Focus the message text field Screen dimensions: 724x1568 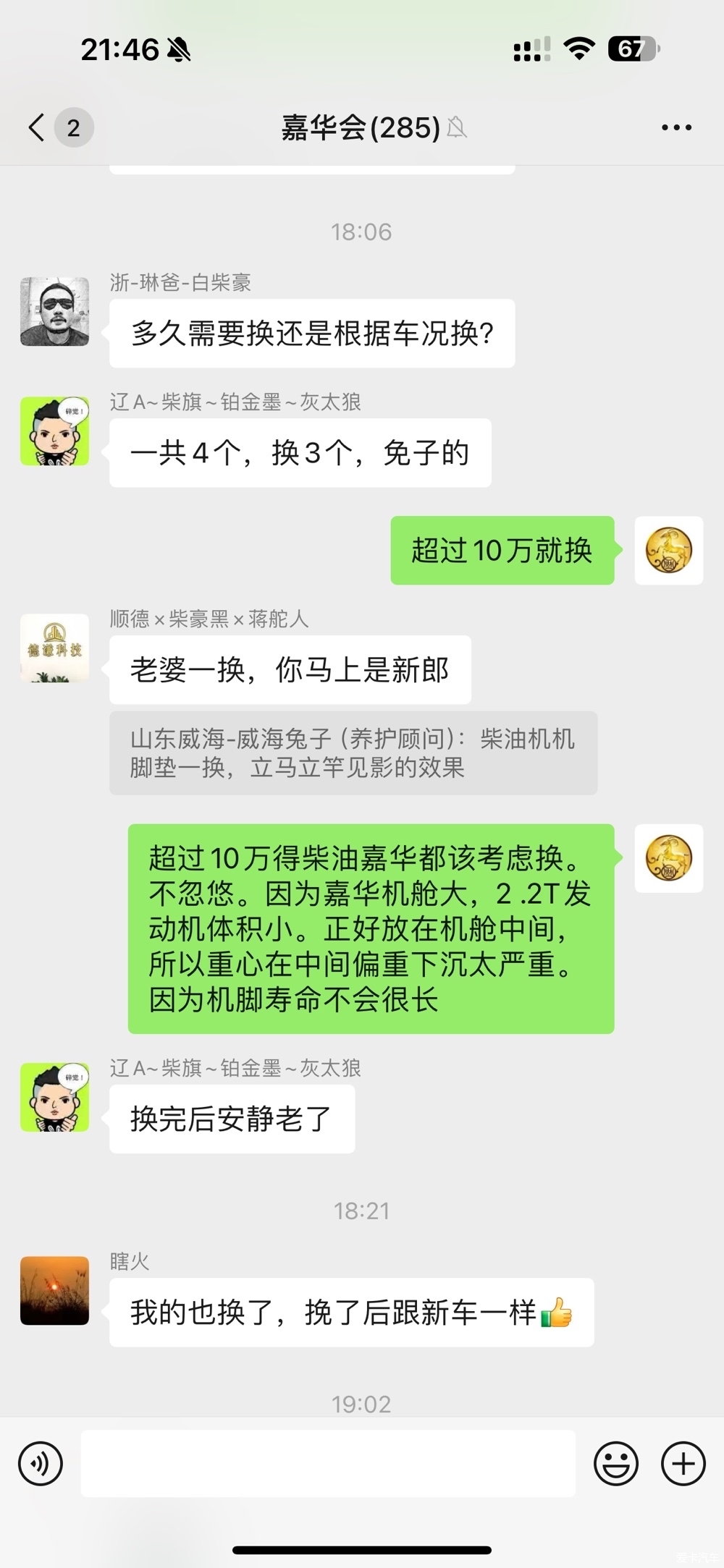click(328, 1463)
